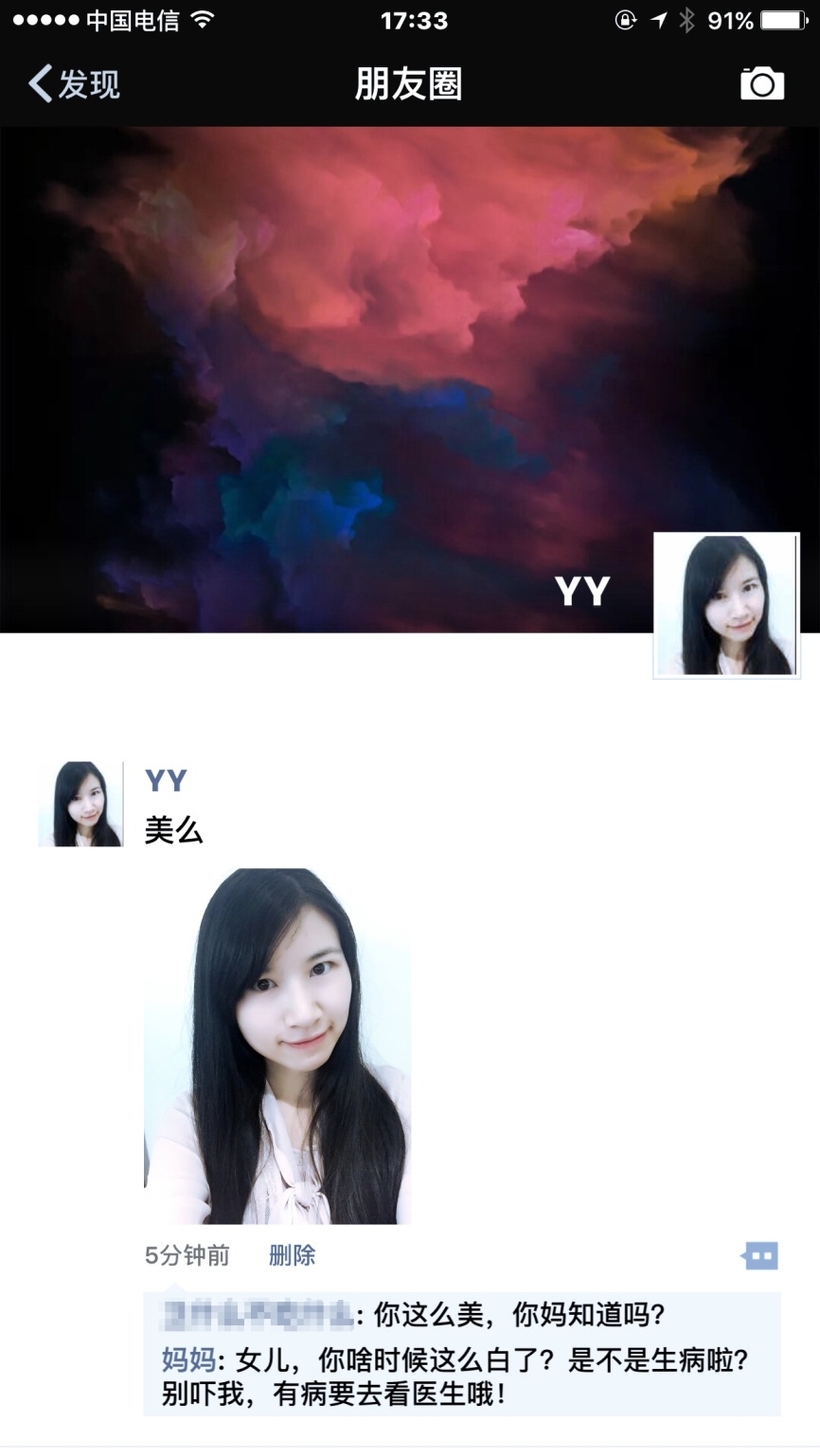820x1456 pixels.
Task: Go back to 发现
Action: [x=74, y=84]
